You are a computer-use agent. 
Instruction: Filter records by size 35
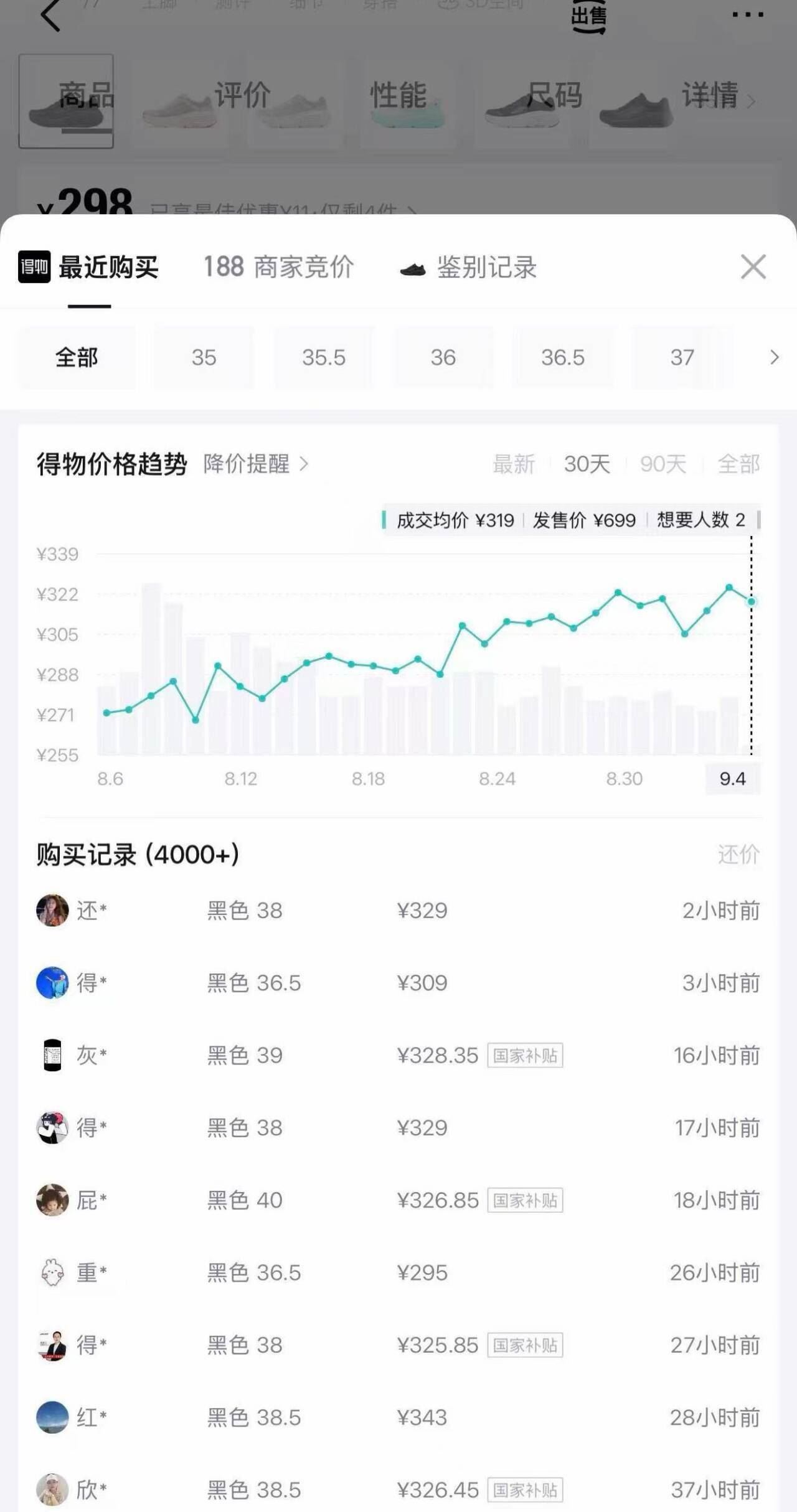[204, 357]
